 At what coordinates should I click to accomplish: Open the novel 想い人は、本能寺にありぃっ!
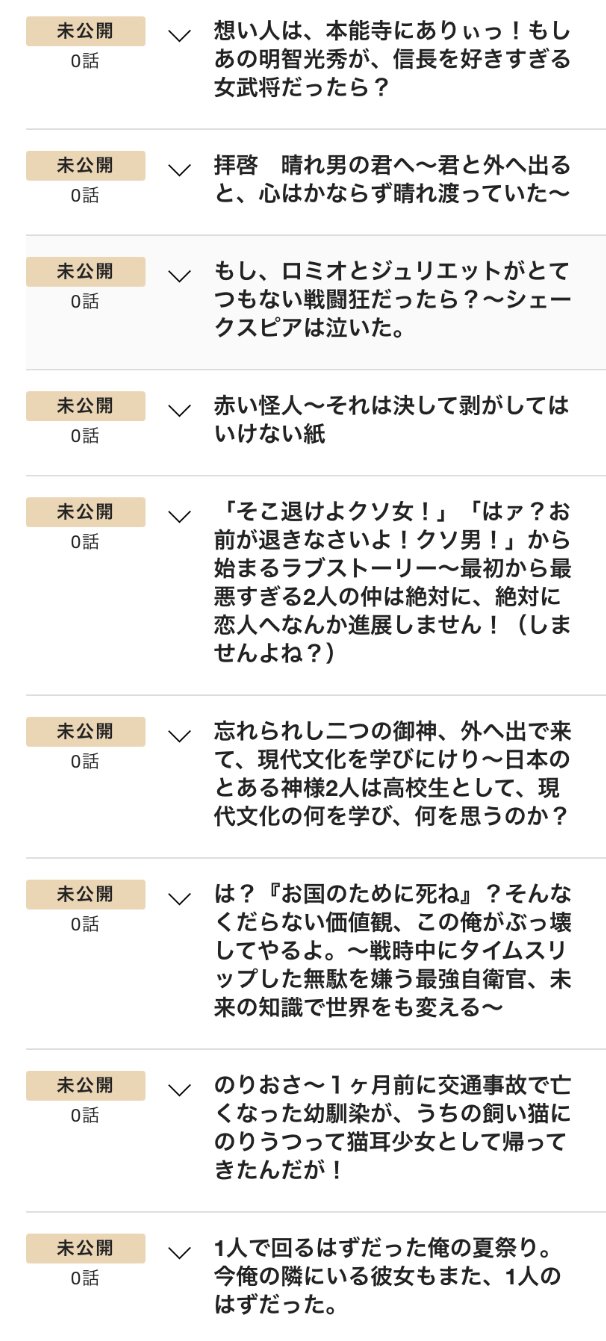pos(392,60)
